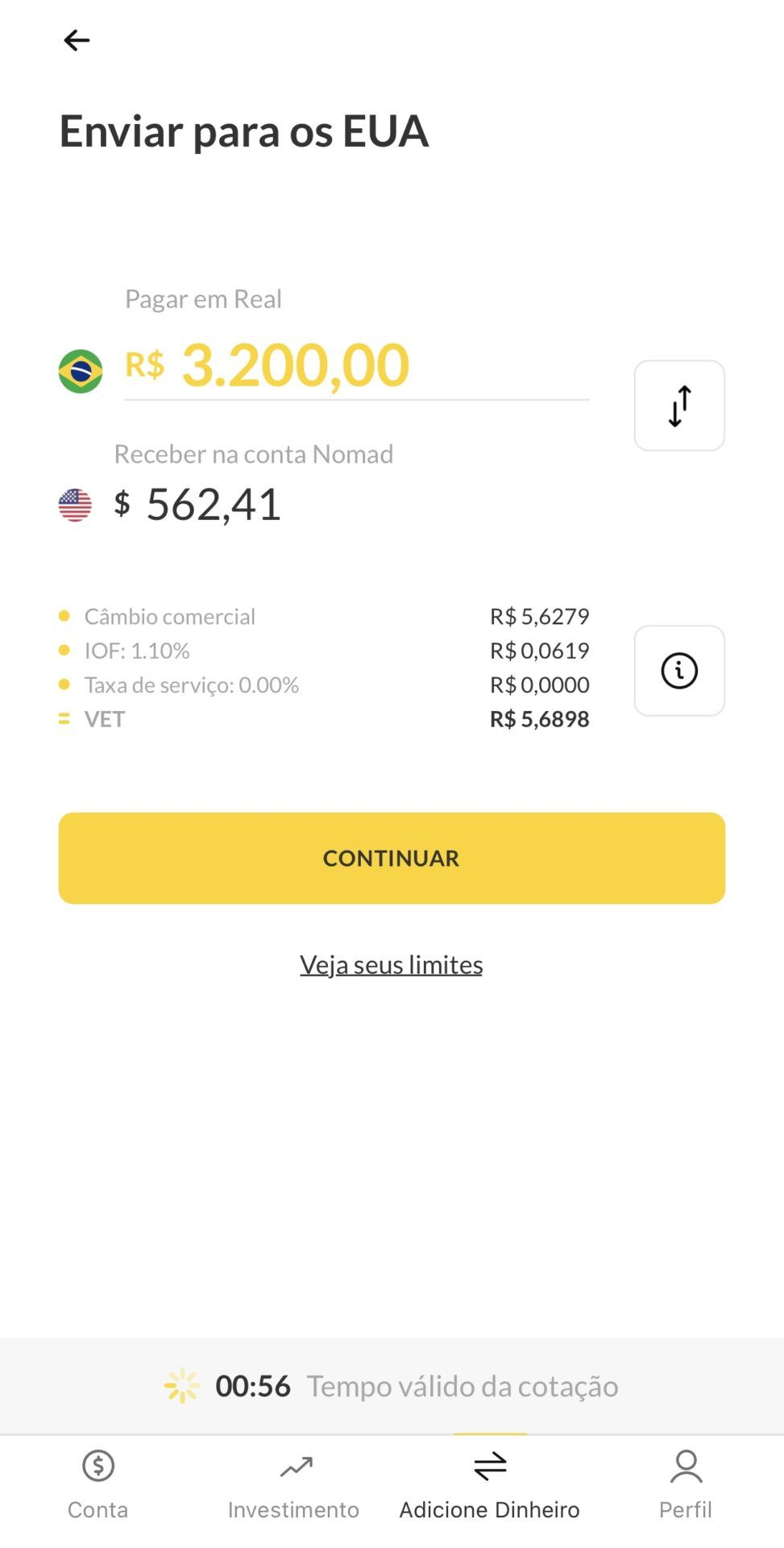This screenshot has width=784, height=1548.
Task: Swap currencies with the up-down arrows button
Action: point(679,406)
